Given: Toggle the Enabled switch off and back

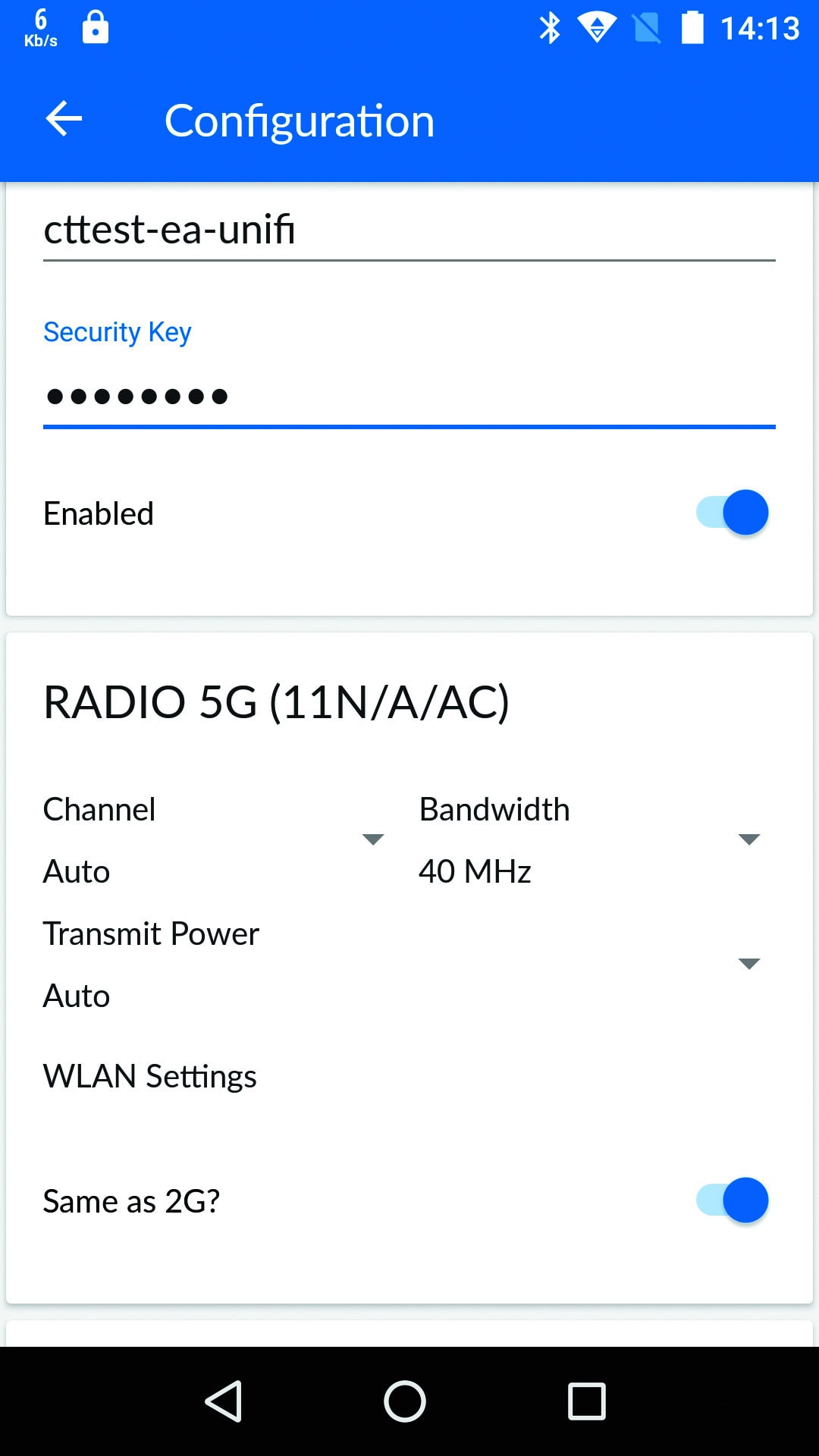Looking at the screenshot, I should (x=733, y=513).
